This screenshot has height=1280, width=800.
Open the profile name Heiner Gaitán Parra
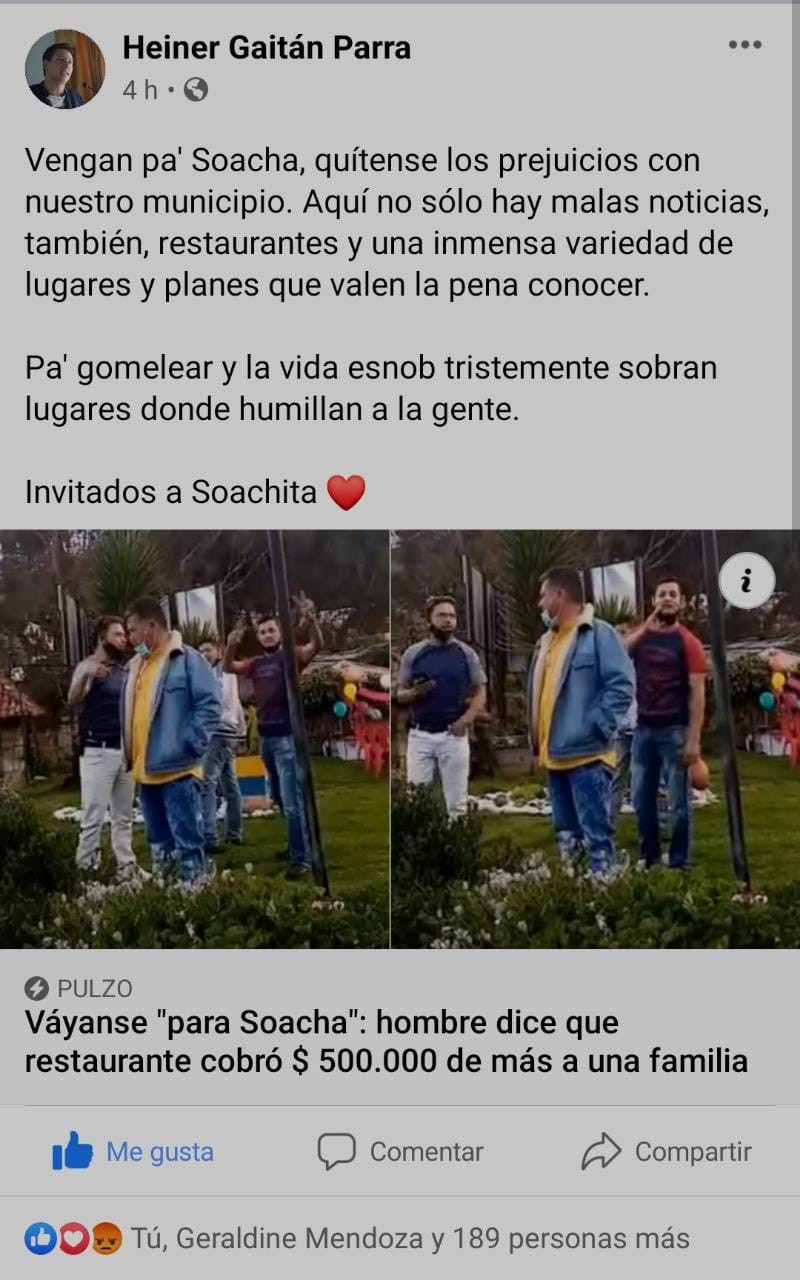(266, 47)
